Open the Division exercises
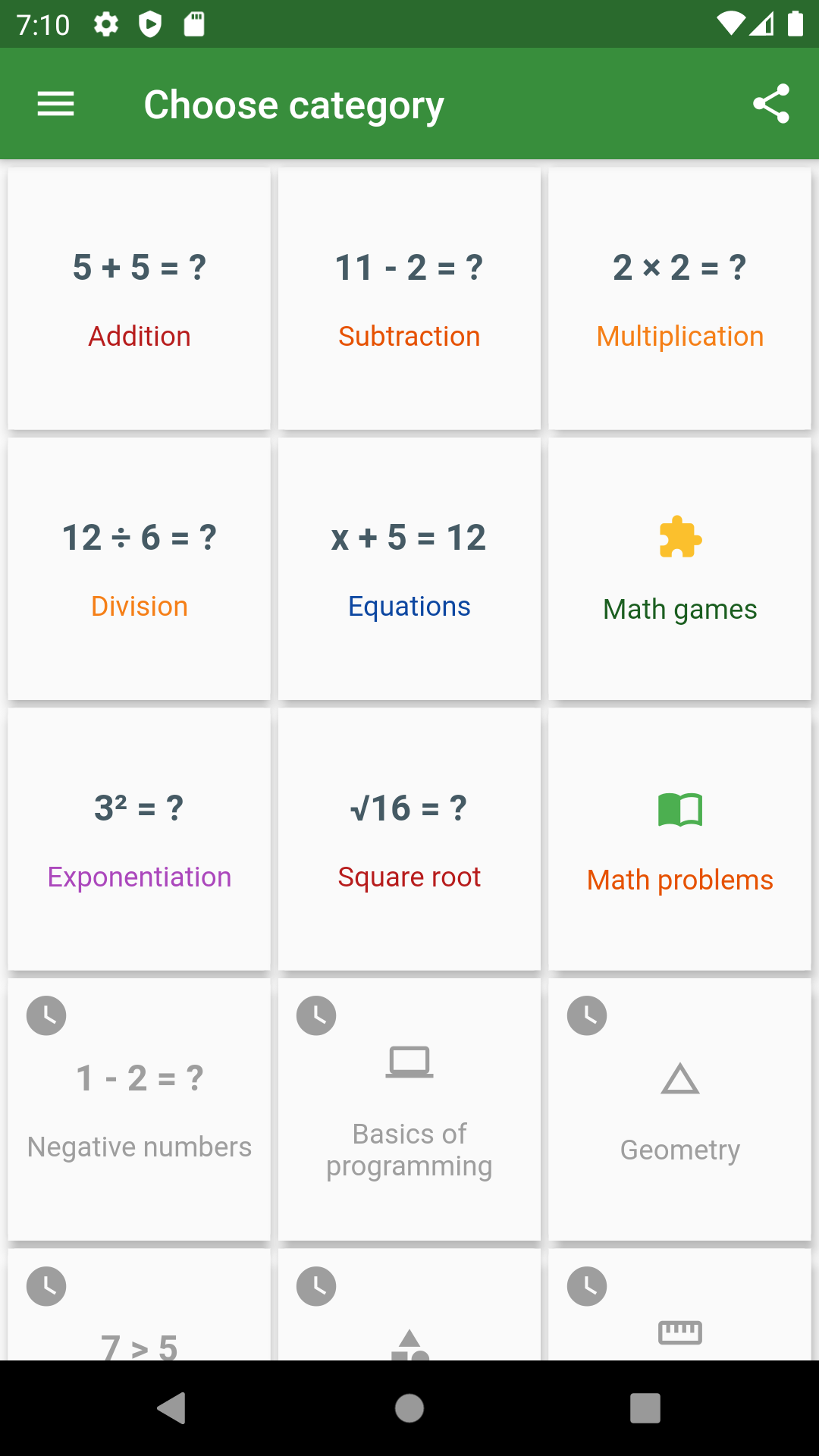 (x=139, y=569)
